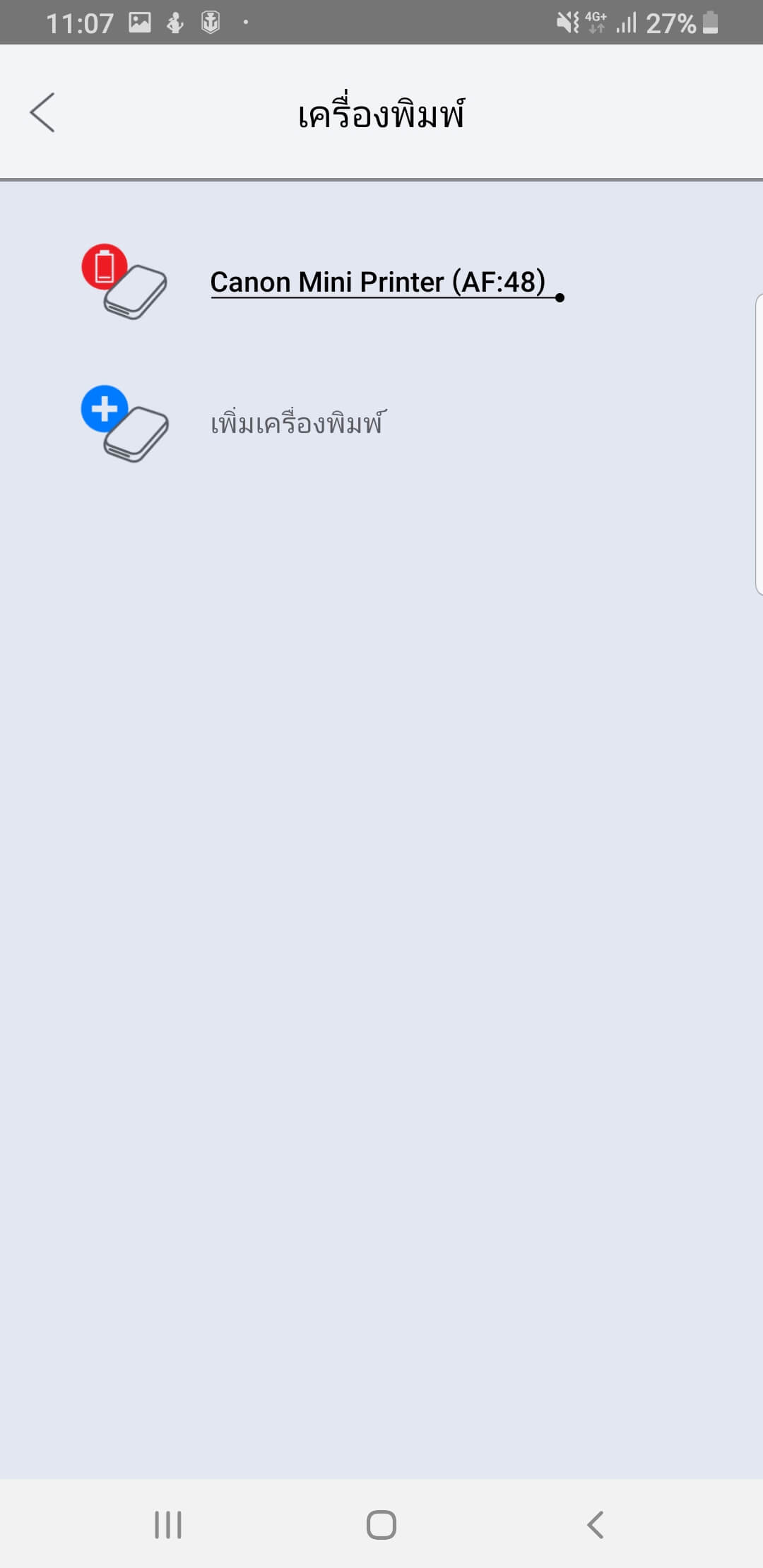This screenshot has width=763, height=1568.
Task: Select Canon Mini Printer (AF:48)
Action: 377,283
